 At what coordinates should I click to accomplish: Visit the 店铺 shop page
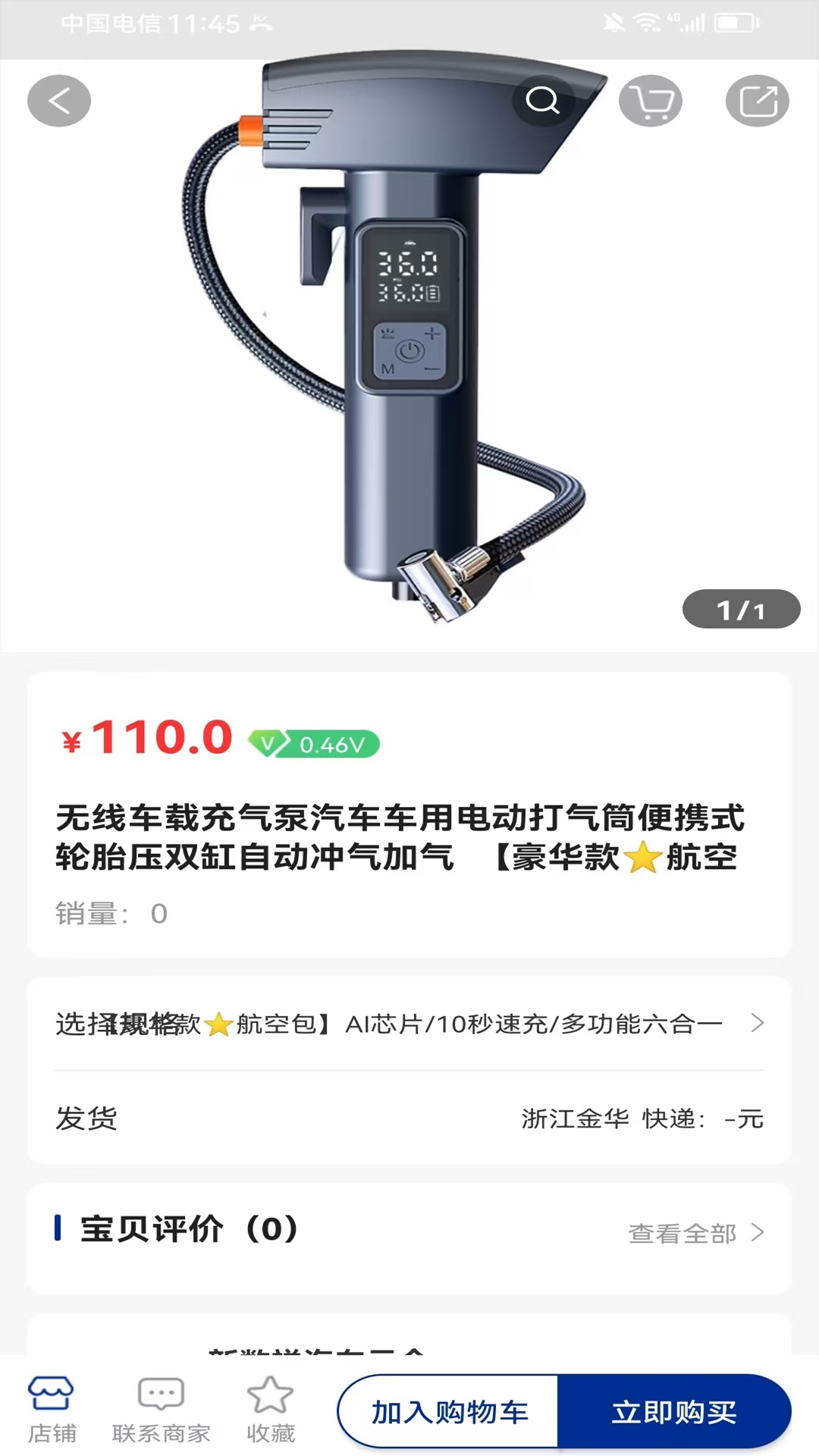pos(52,1410)
